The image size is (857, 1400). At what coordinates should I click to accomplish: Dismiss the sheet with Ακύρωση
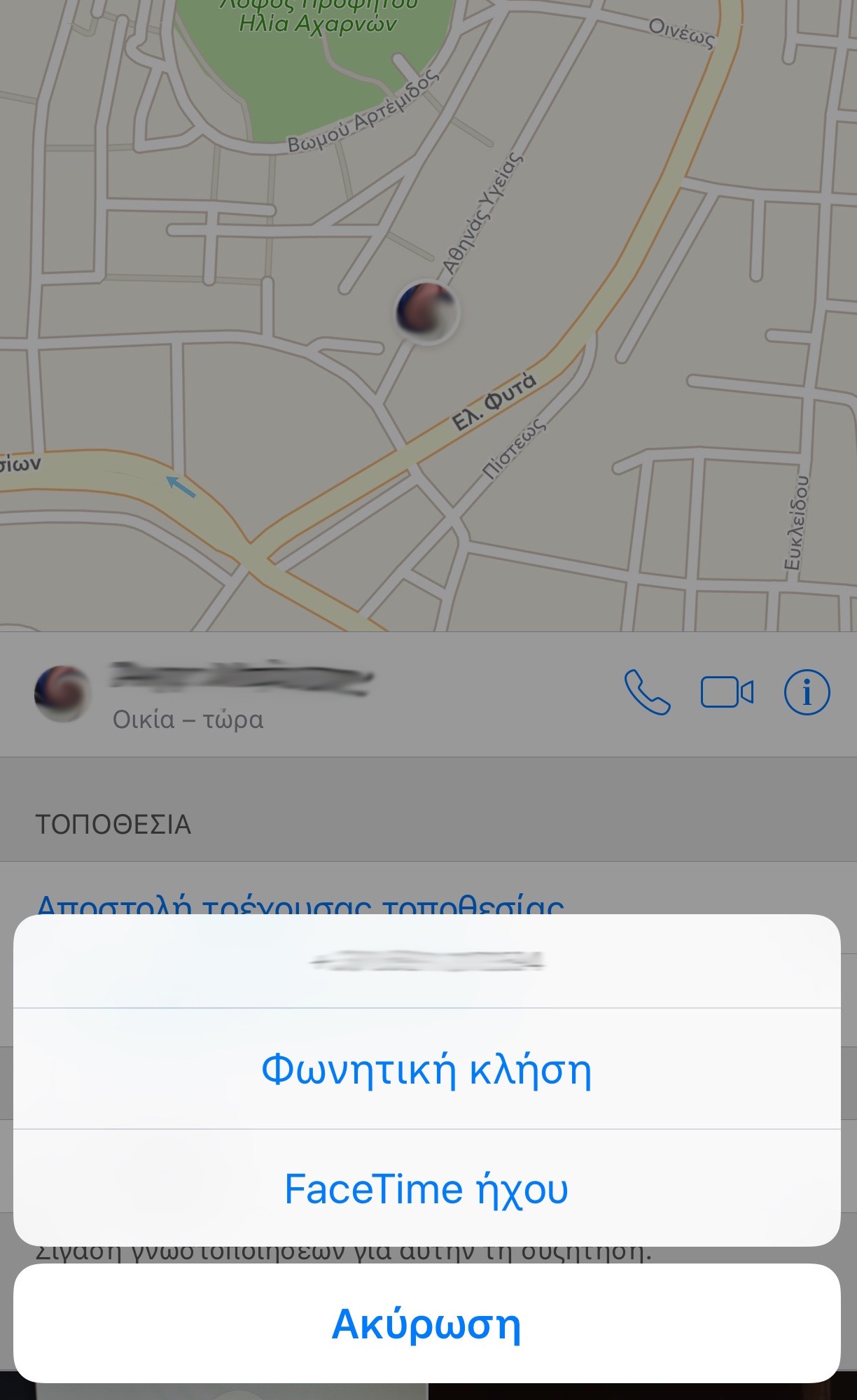[426, 1324]
